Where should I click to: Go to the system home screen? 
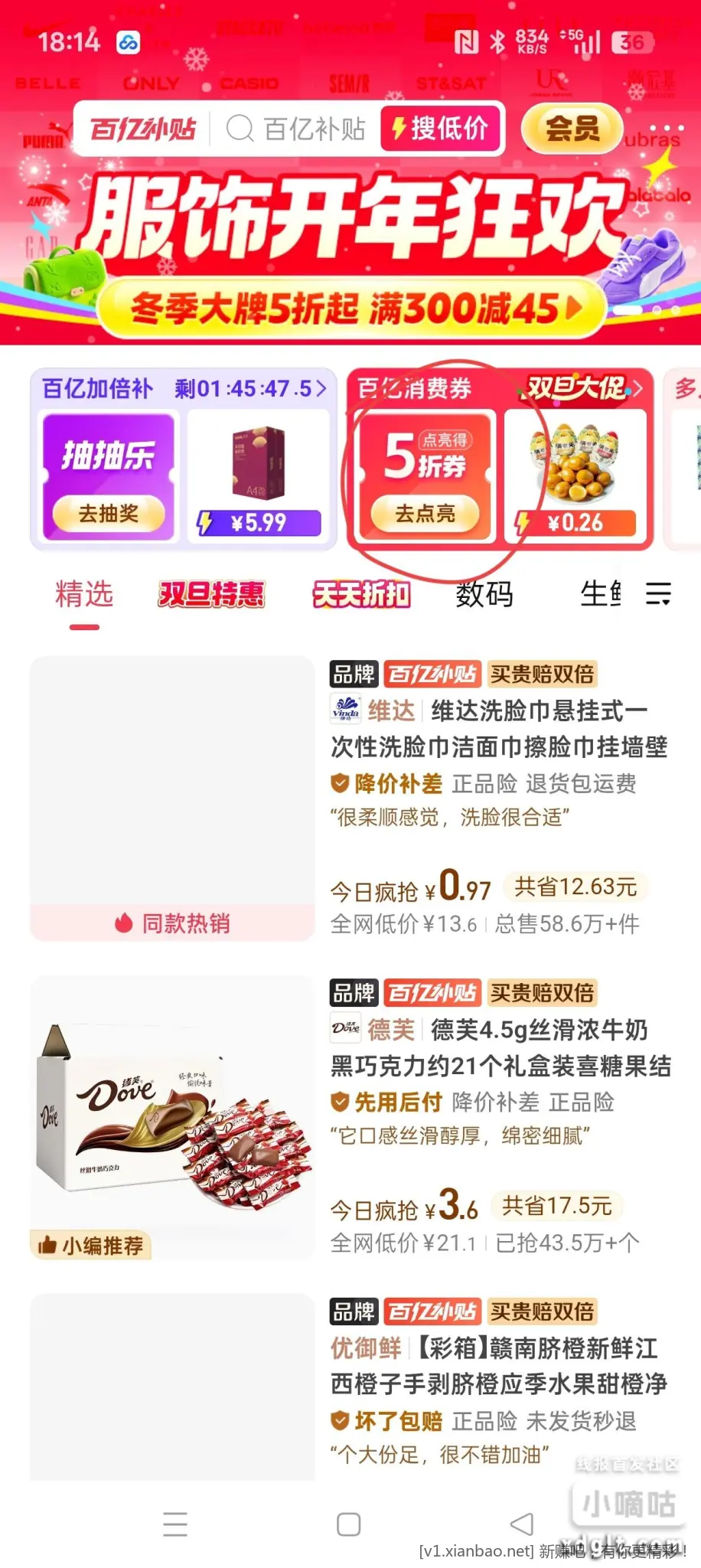(349, 1524)
